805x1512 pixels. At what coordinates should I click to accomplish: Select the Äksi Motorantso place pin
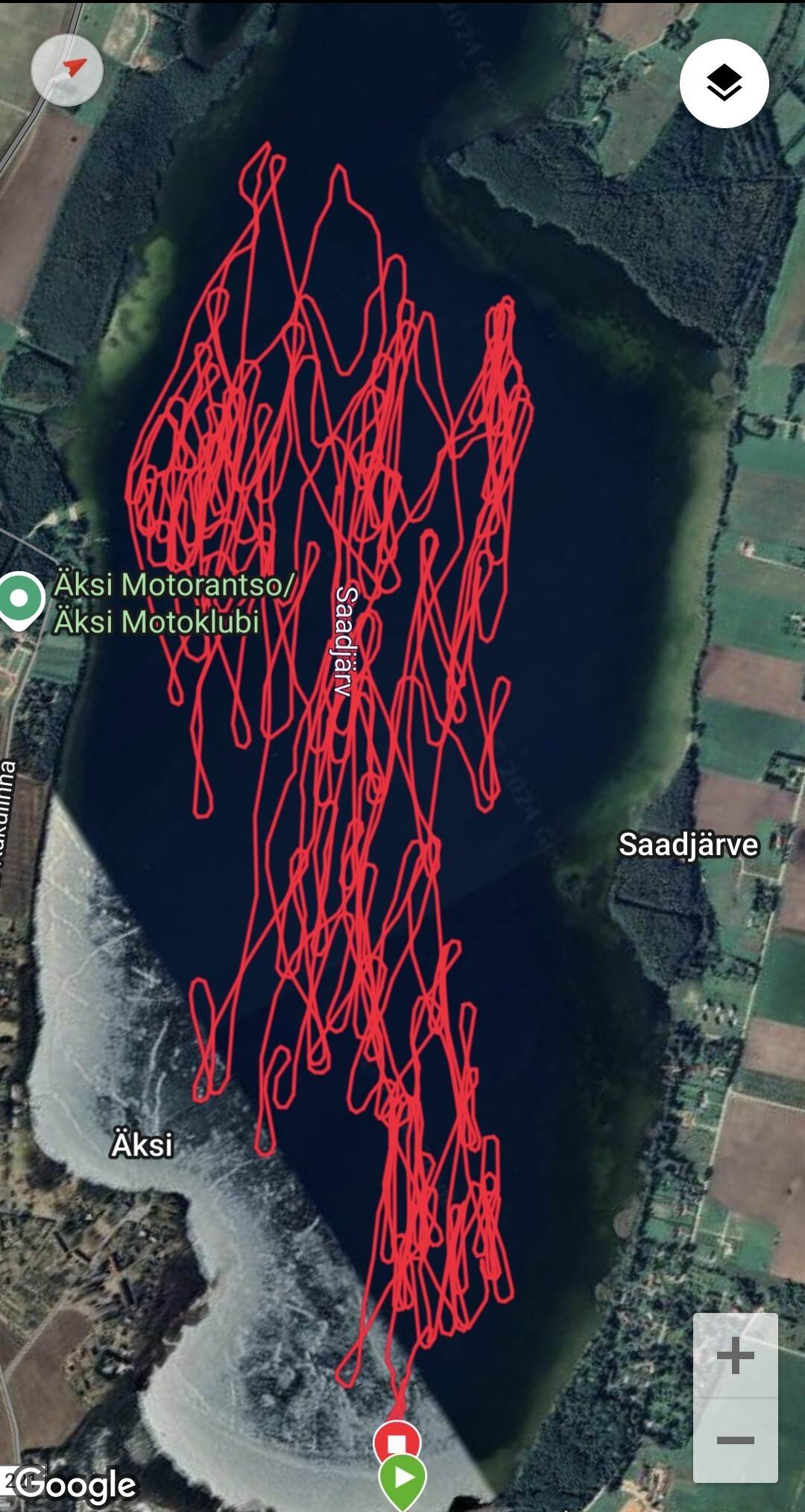point(21,599)
